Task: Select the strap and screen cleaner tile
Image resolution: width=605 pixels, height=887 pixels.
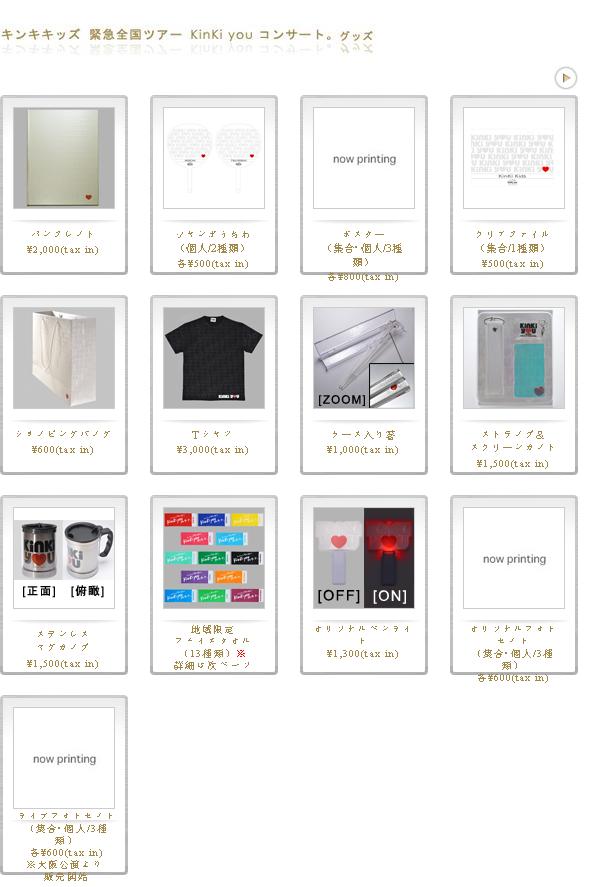Action: point(514,358)
